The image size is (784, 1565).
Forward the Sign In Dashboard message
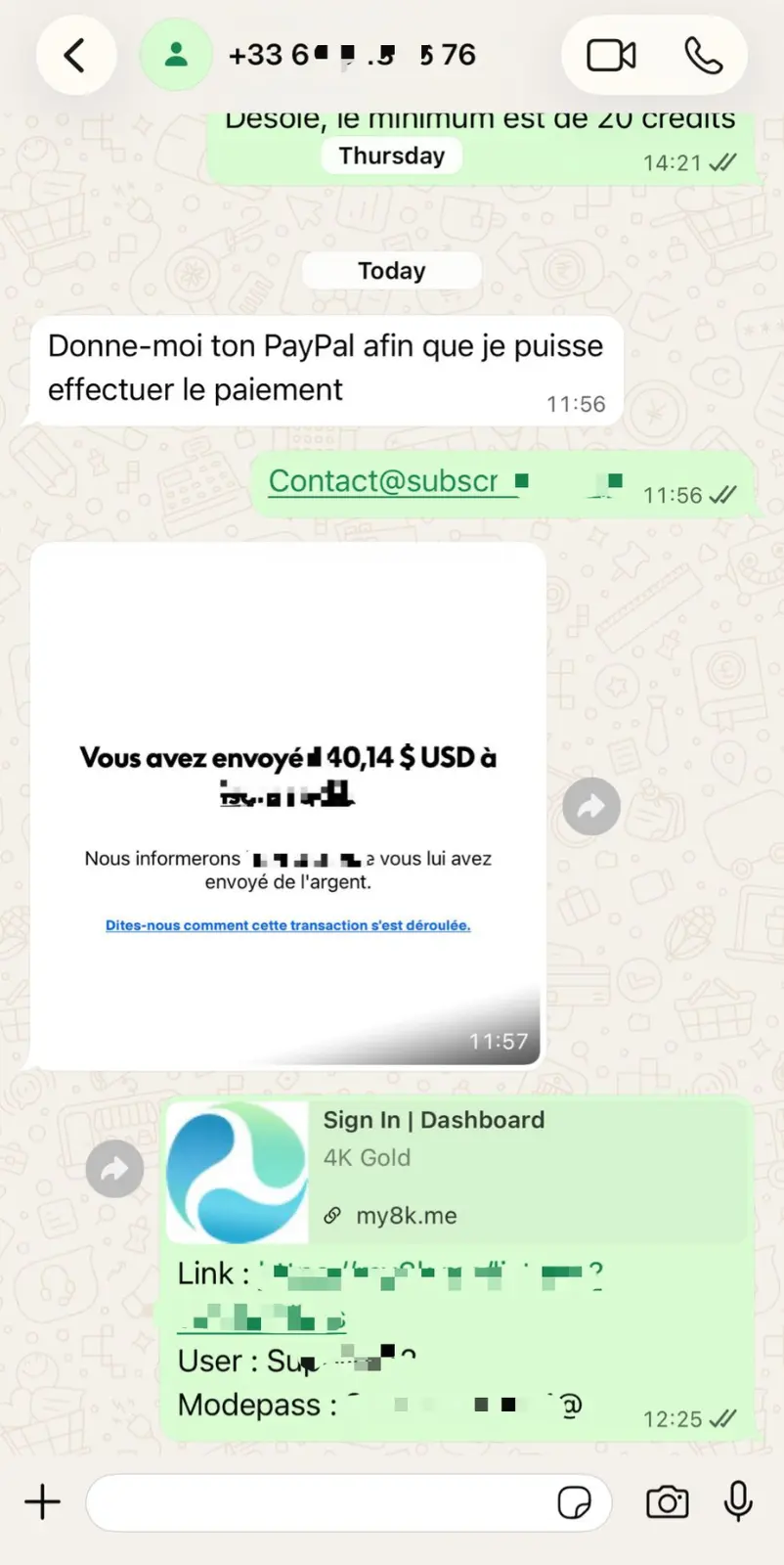[x=114, y=1168]
